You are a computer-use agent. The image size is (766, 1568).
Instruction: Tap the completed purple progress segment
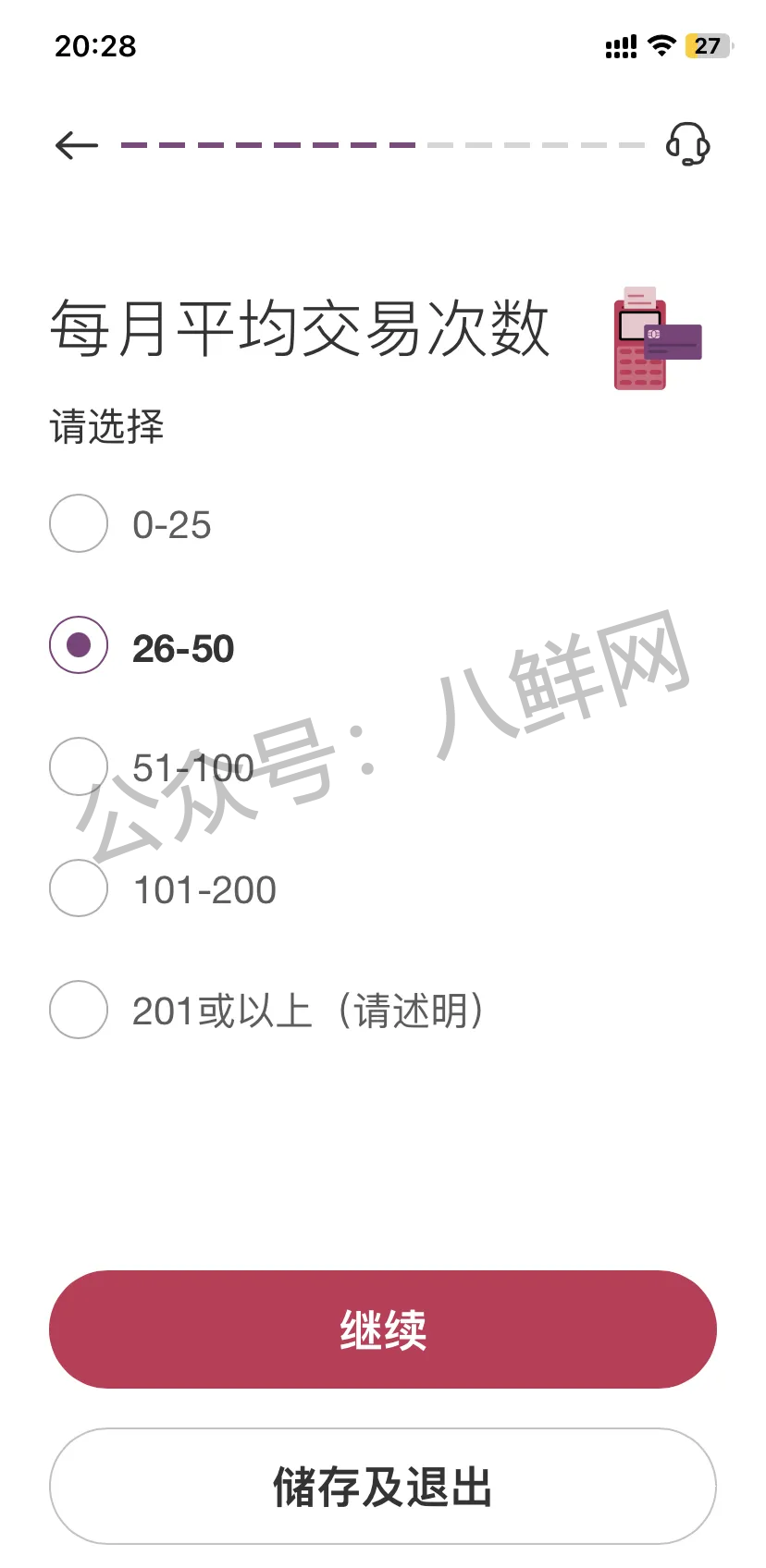point(268,145)
